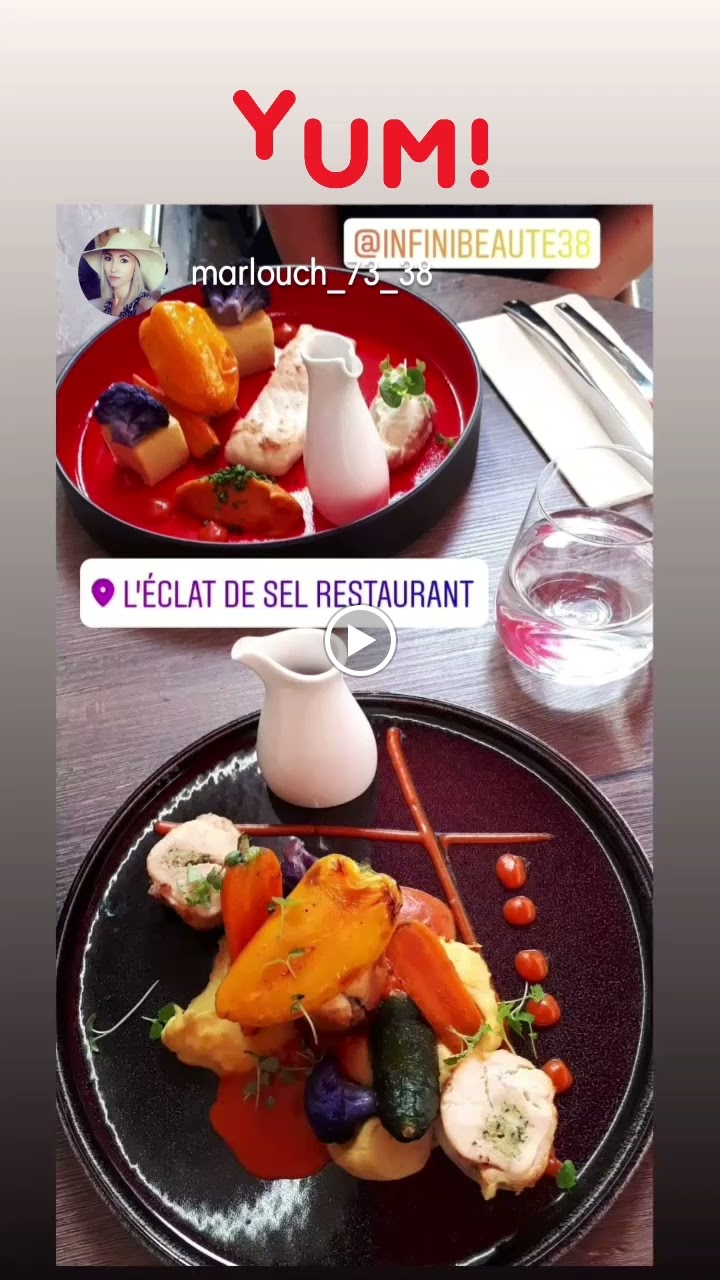The width and height of the screenshot is (720, 1280).
Task: Play the Yum! story video
Action: (x=360, y=641)
